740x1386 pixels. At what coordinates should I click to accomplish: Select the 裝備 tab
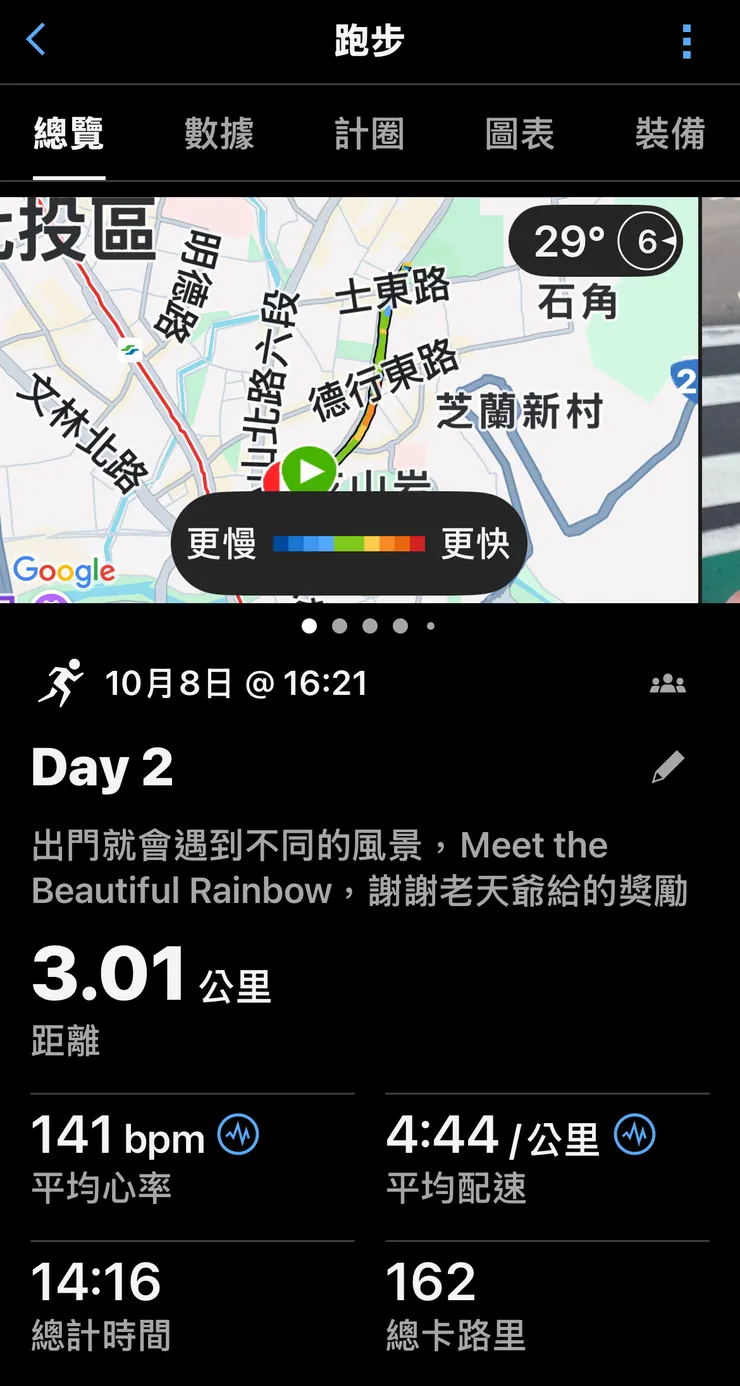pos(672,134)
